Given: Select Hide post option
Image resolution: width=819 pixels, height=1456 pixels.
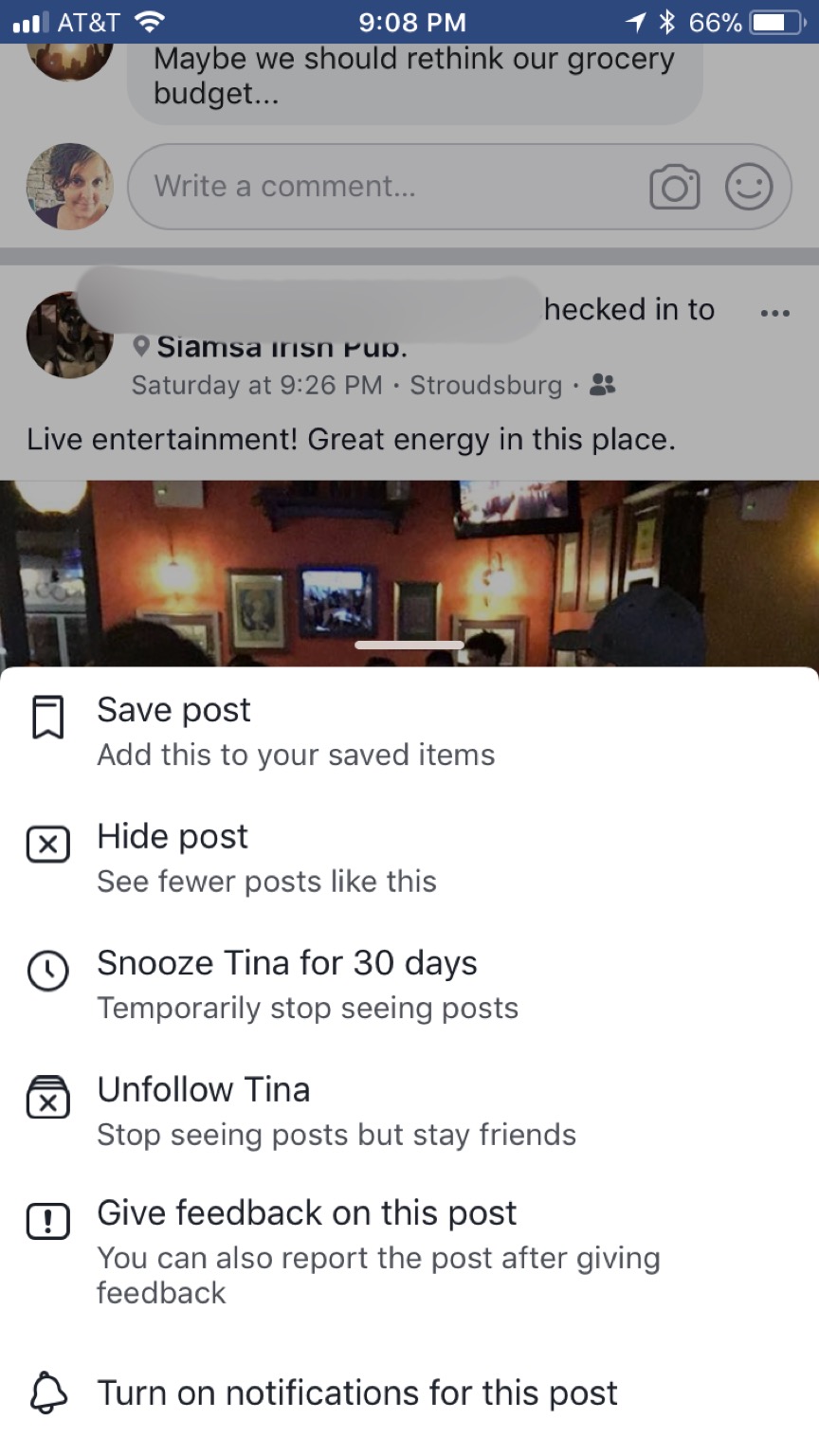Looking at the screenshot, I should click(409, 858).
